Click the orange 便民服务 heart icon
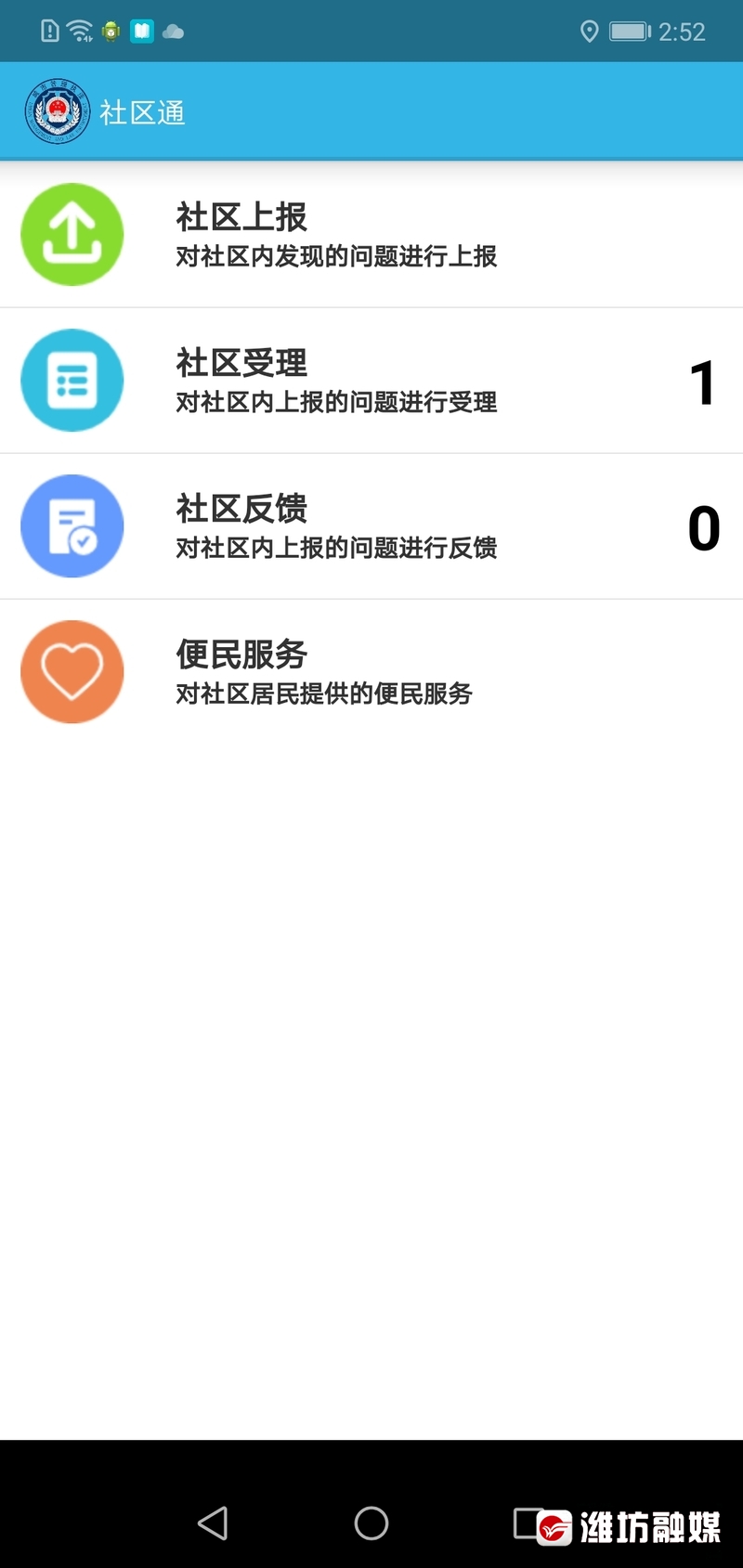Image resolution: width=743 pixels, height=1568 pixels. [72, 671]
